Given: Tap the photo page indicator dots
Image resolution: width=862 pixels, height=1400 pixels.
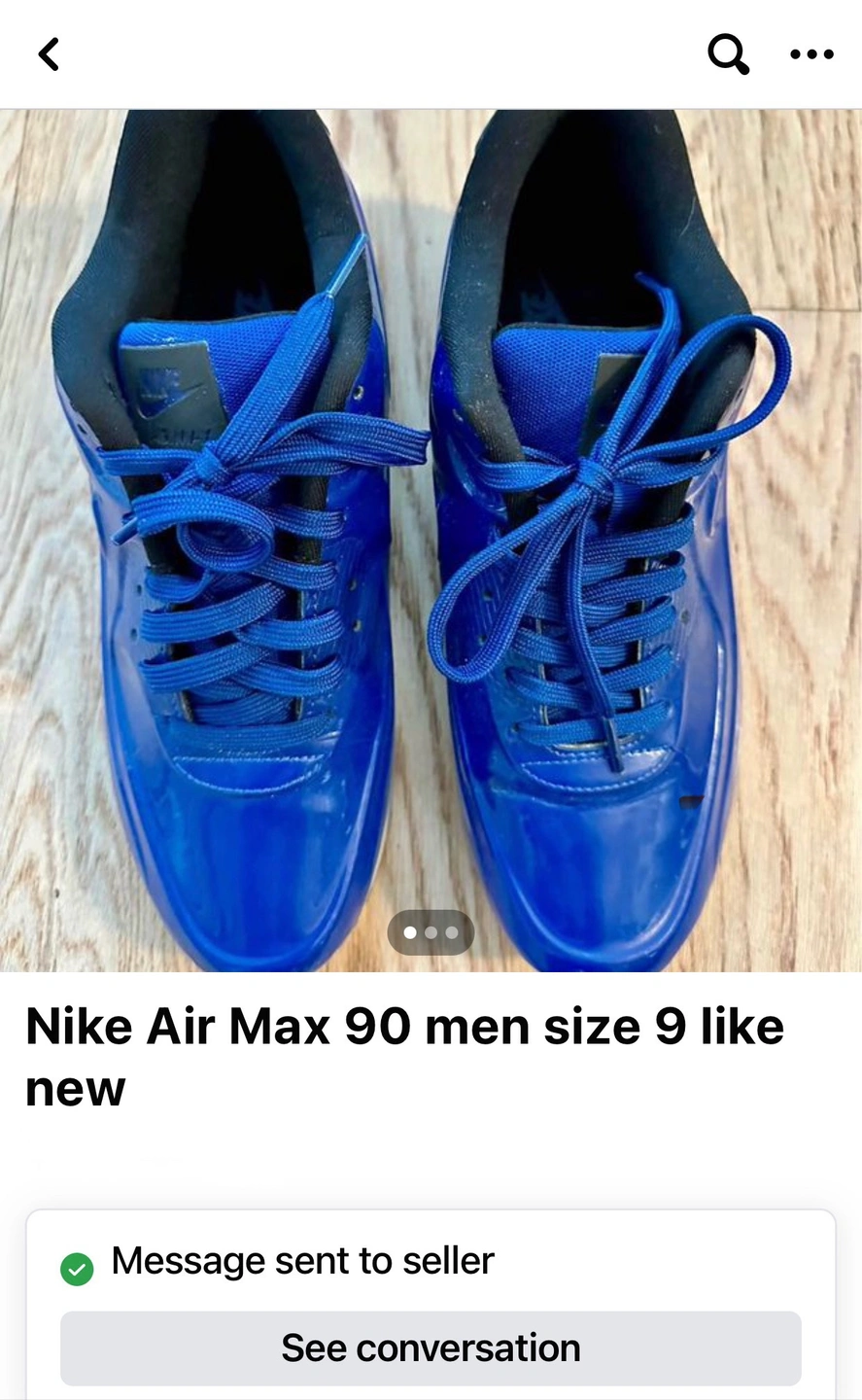Looking at the screenshot, I should click(431, 932).
